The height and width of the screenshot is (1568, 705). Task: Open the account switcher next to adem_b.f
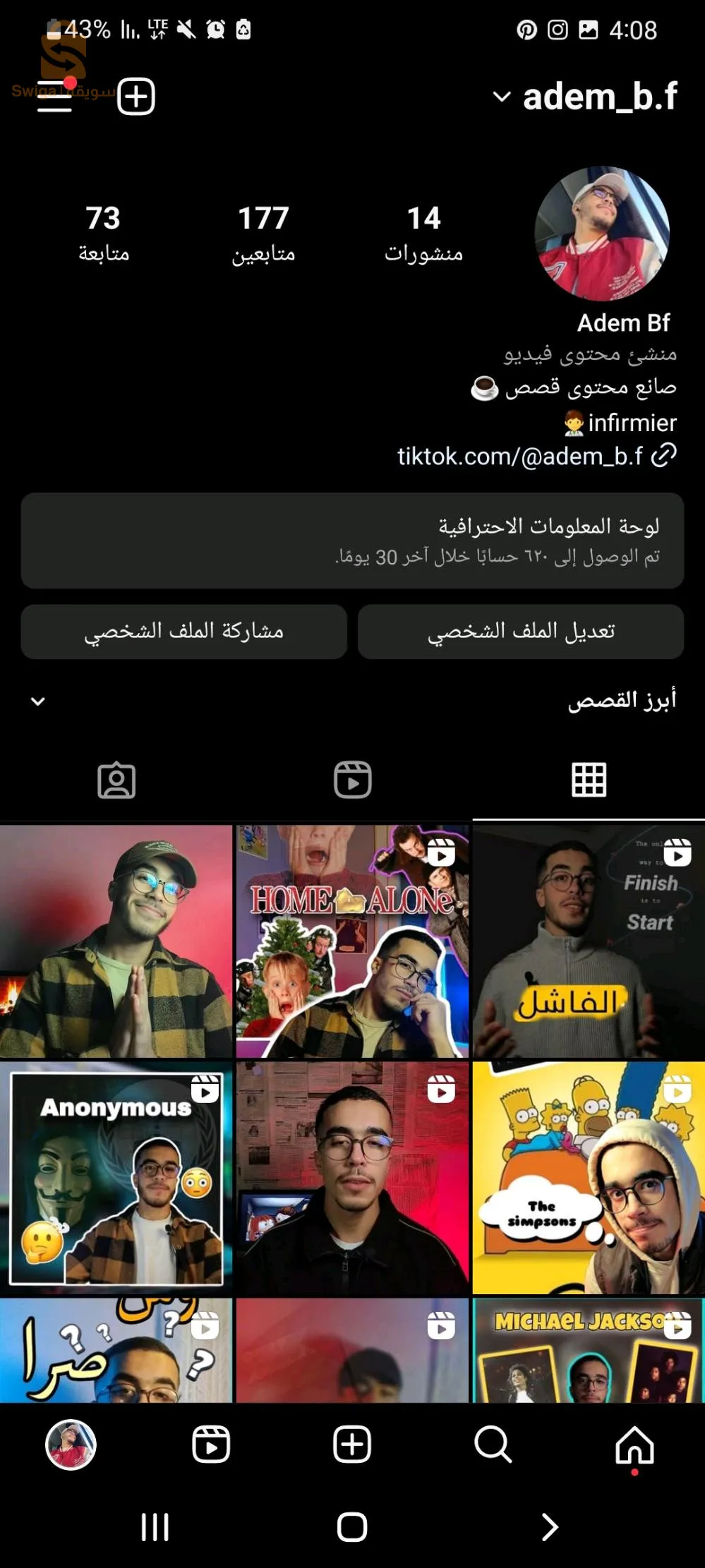[502, 97]
